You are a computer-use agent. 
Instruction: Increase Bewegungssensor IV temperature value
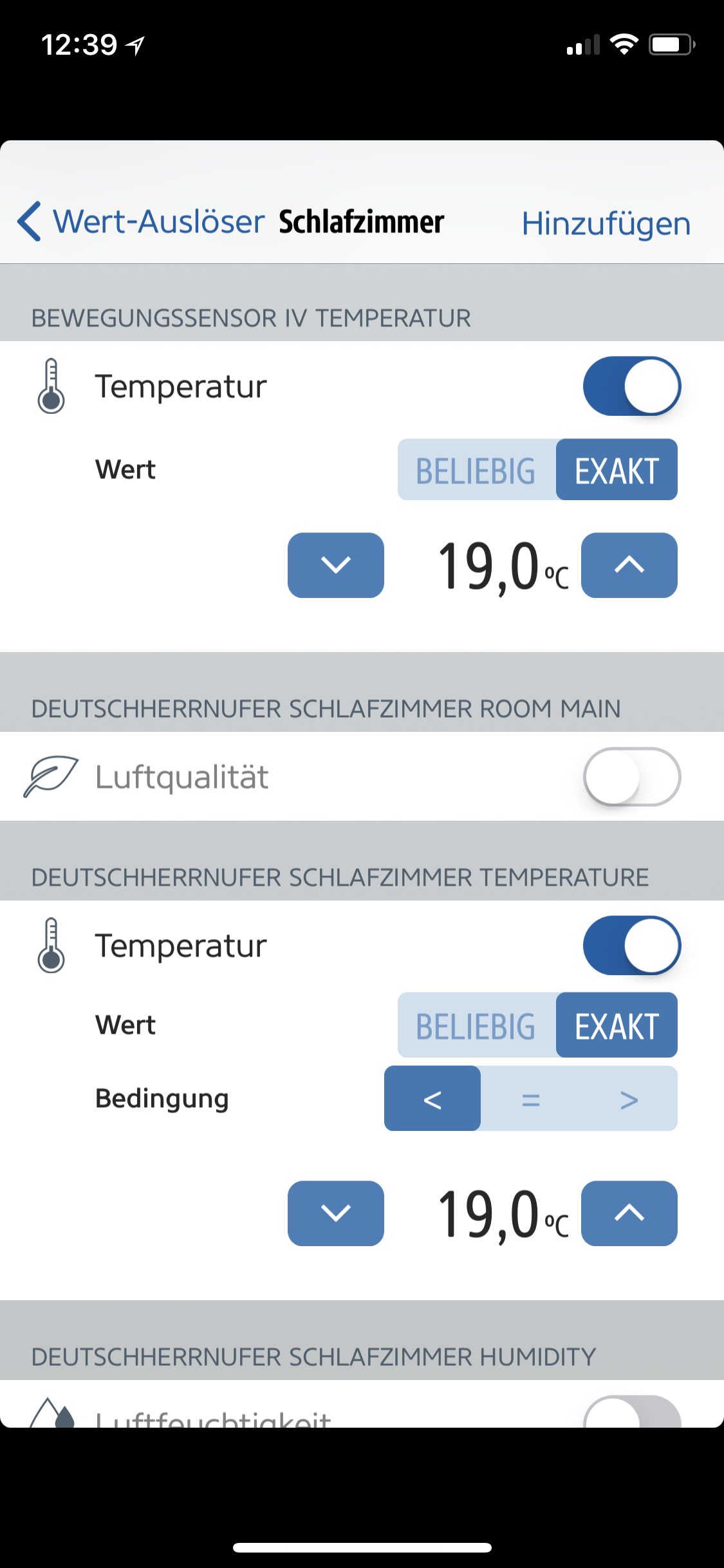[629, 565]
